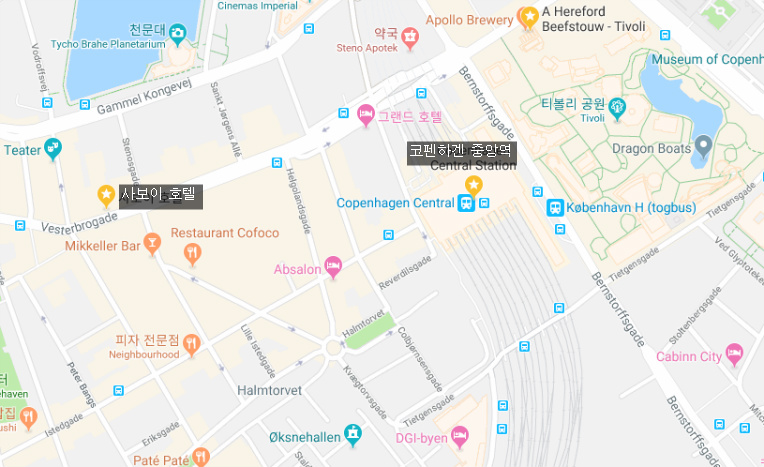Viewport: 764px width, 467px height.
Task: Select the DGI-byen hotel pin
Action: point(460,434)
